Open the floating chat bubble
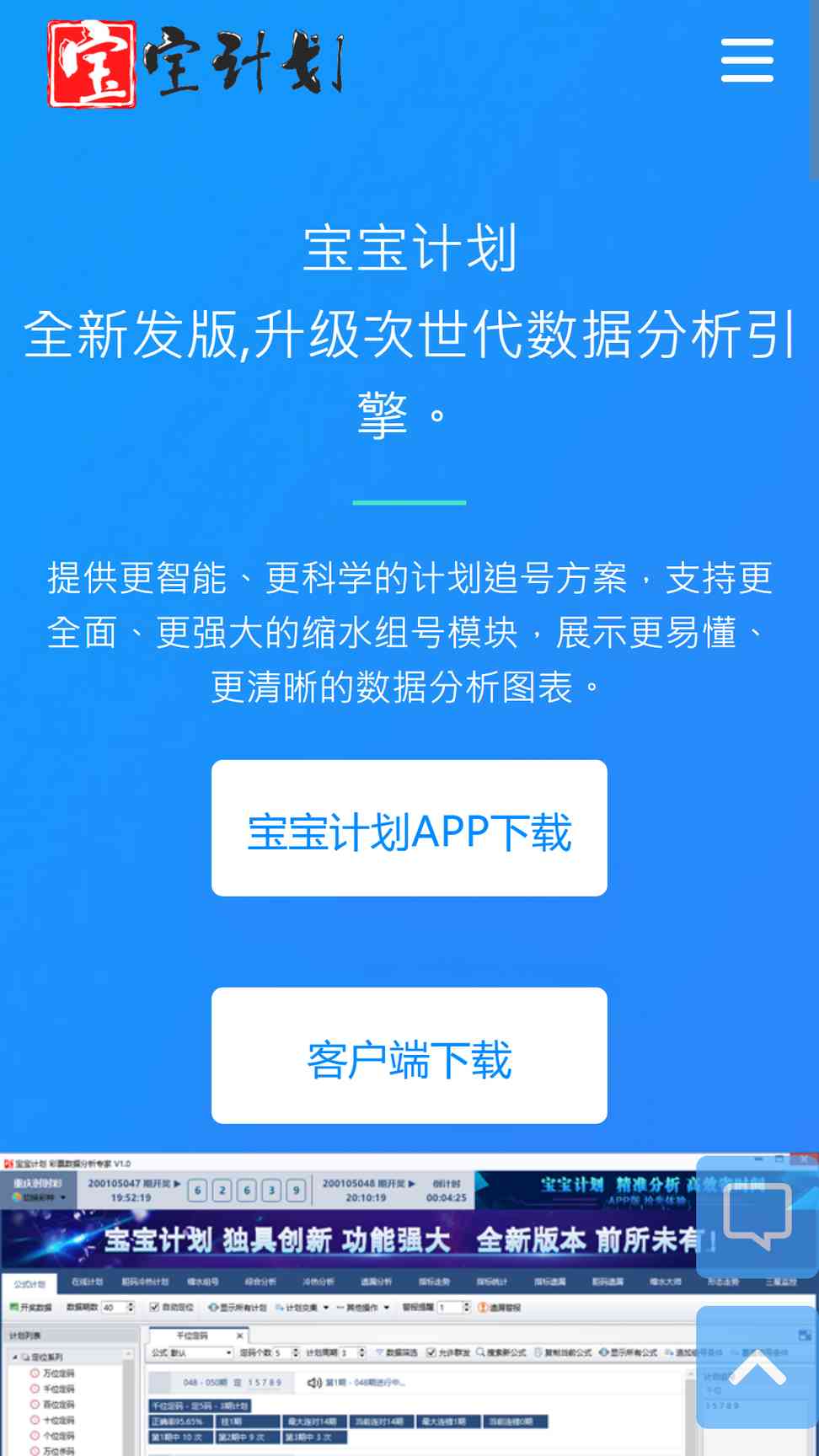819x1456 pixels. (757, 1217)
